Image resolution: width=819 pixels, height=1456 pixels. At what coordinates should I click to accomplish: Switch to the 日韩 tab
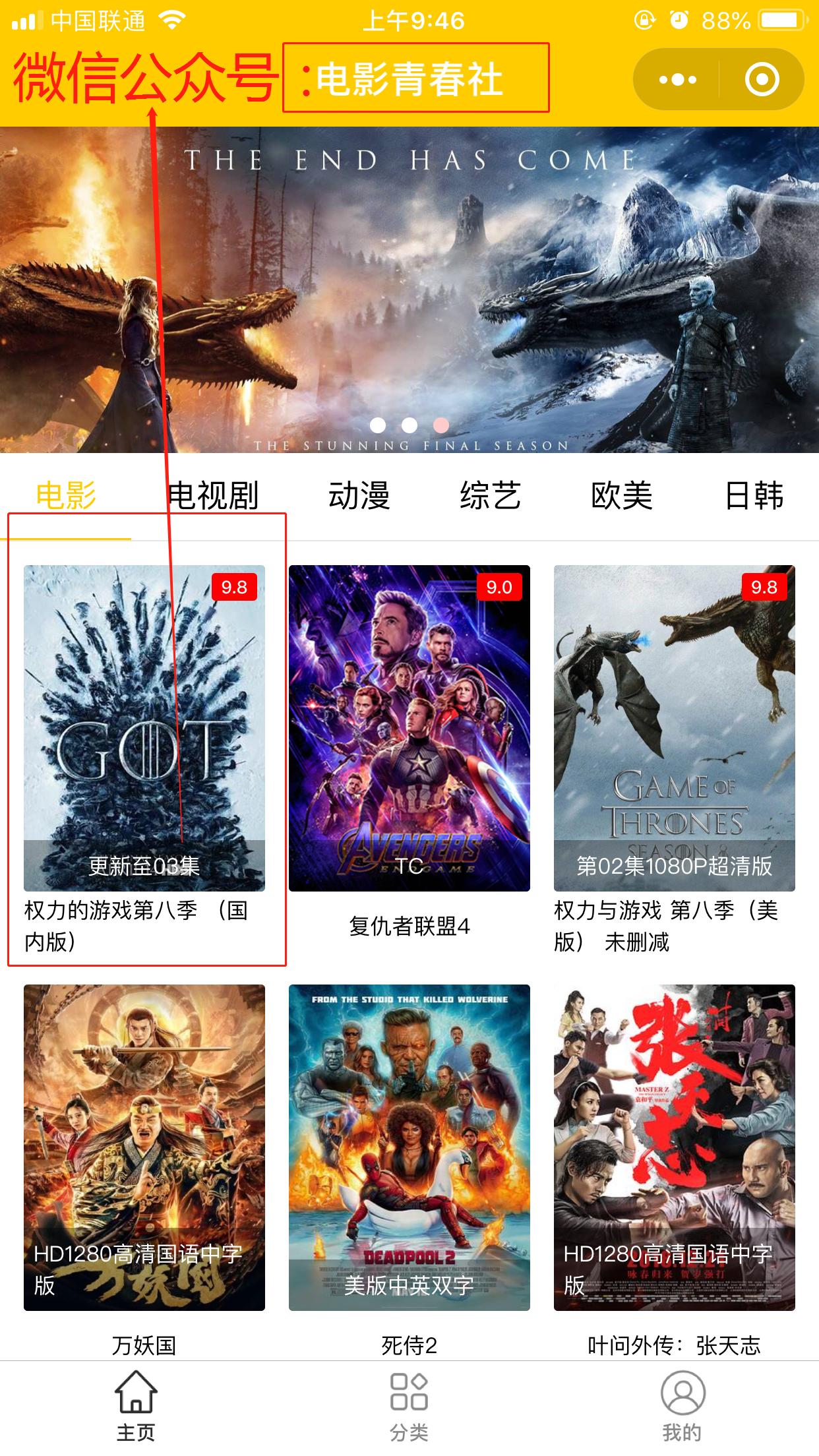[x=754, y=496]
